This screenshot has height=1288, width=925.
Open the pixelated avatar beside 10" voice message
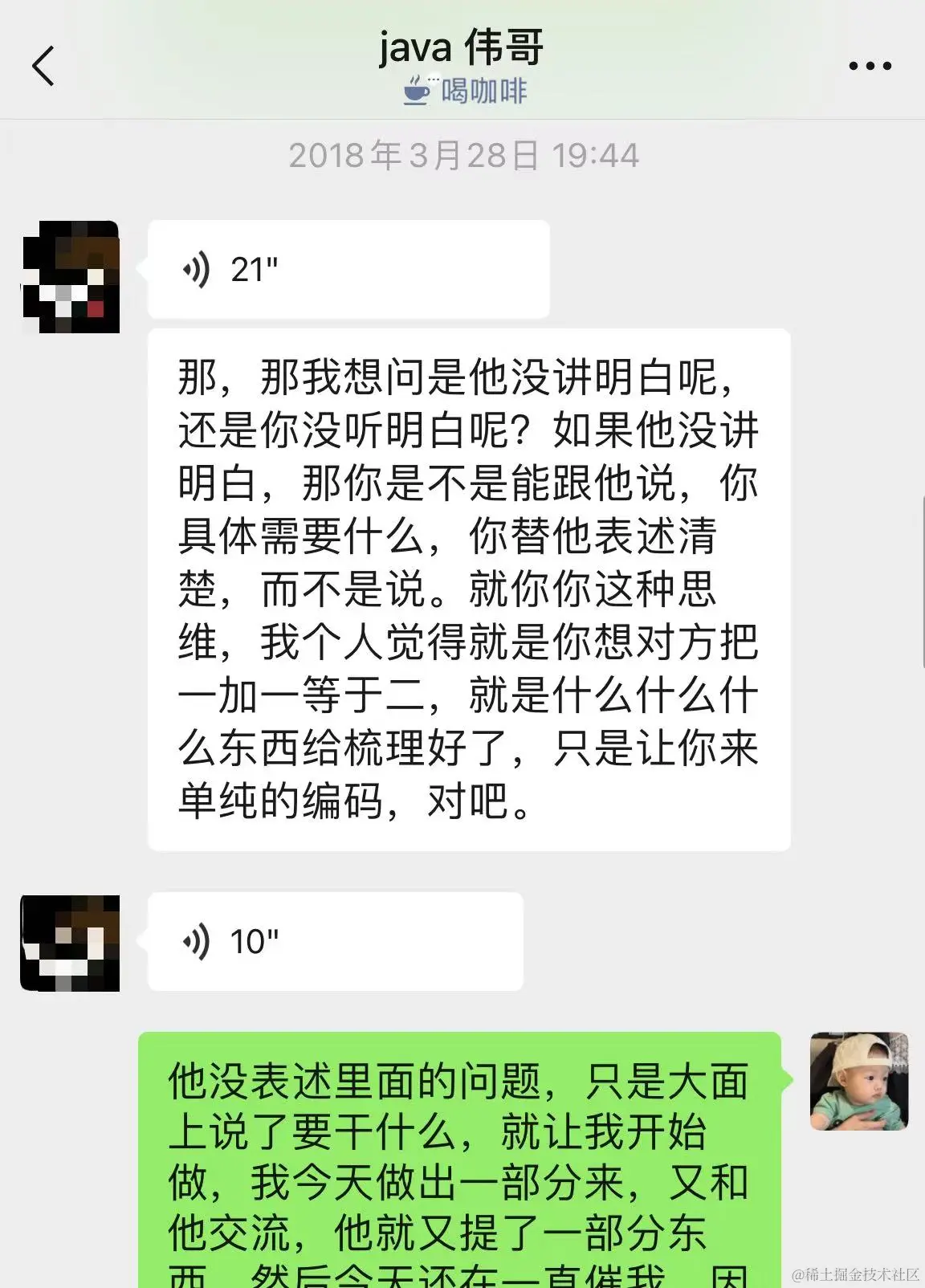(x=70, y=943)
